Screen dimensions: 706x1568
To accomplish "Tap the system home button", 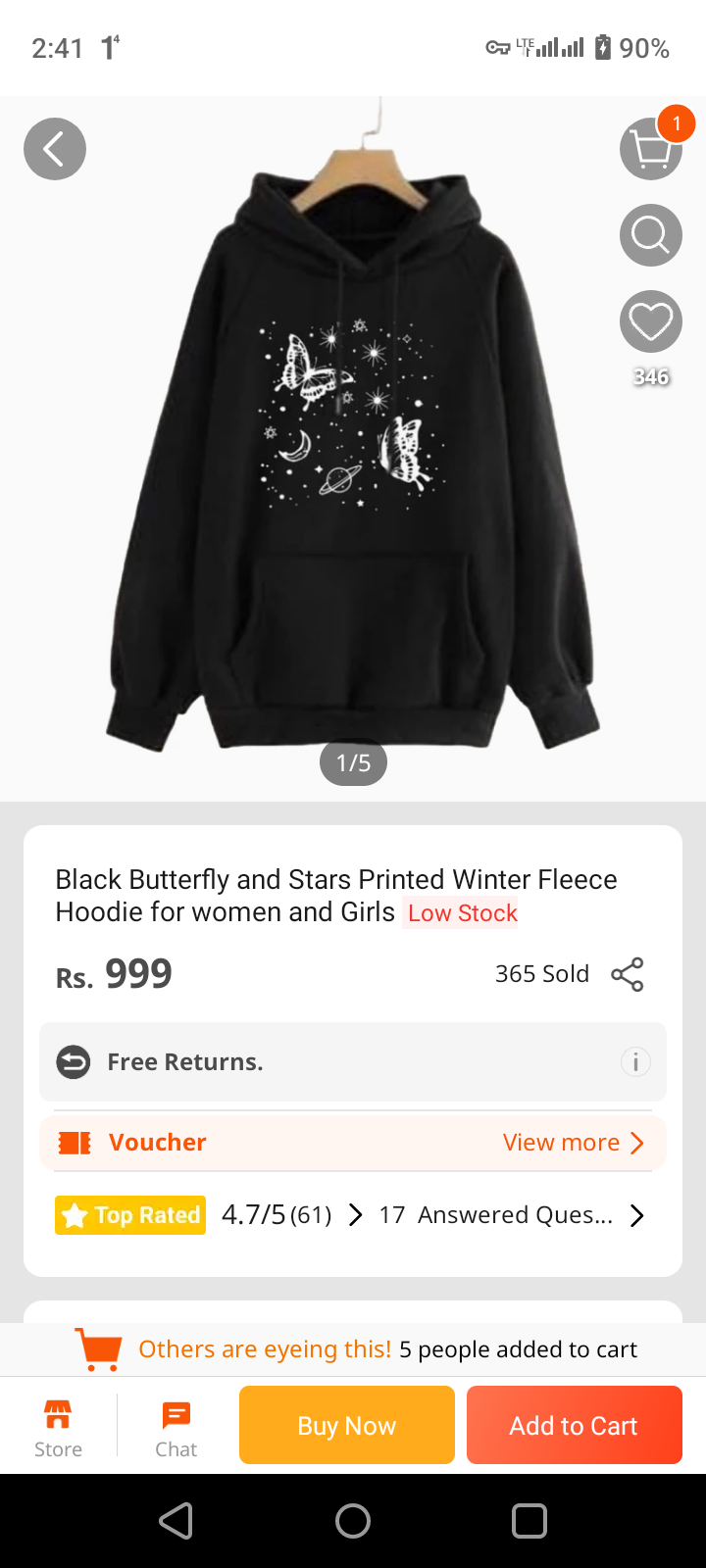I will point(353,1521).
